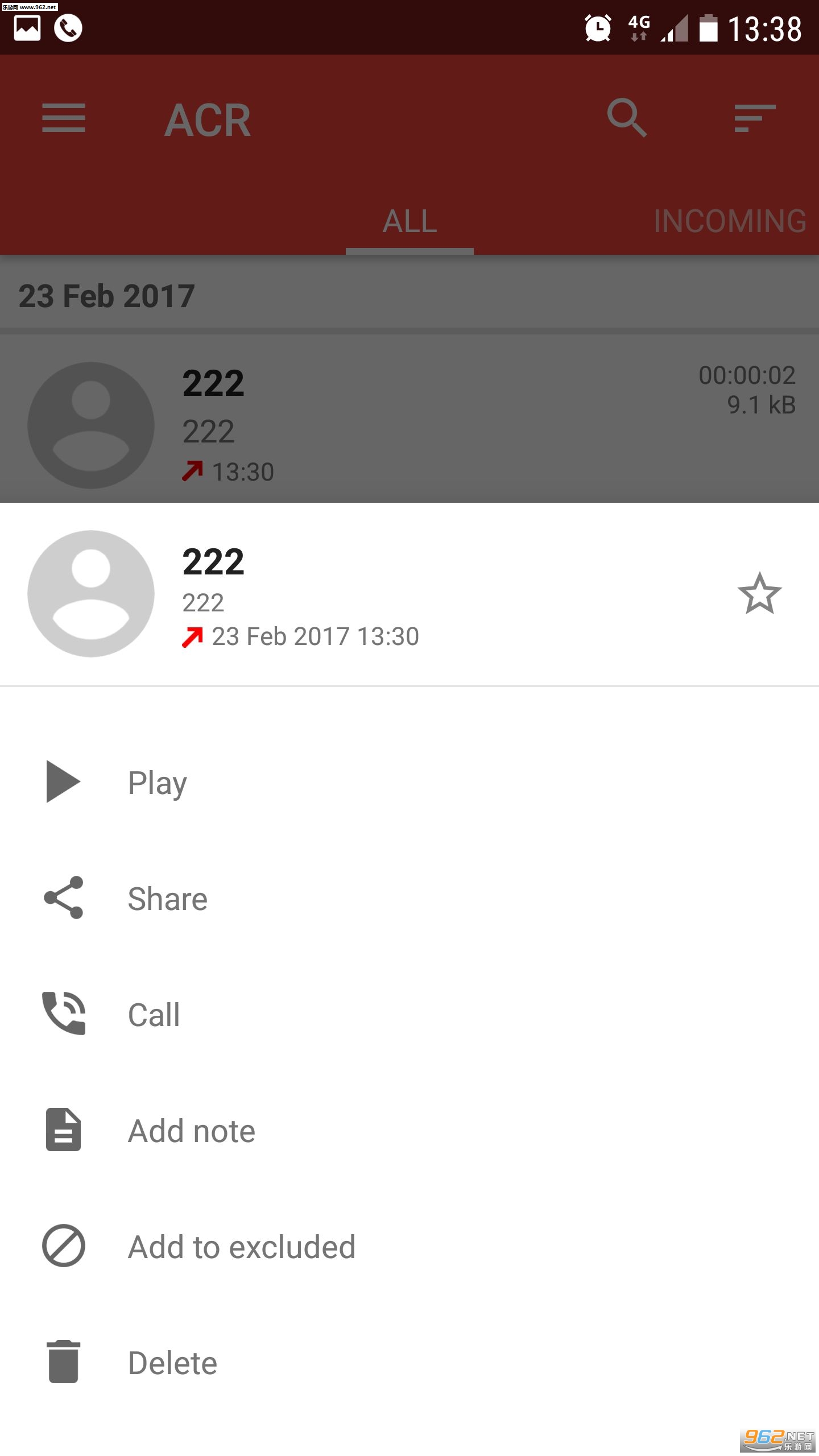Add note to the recording
The height and width of the screenshot is (1456, 819).
[x=191, y=1131]
